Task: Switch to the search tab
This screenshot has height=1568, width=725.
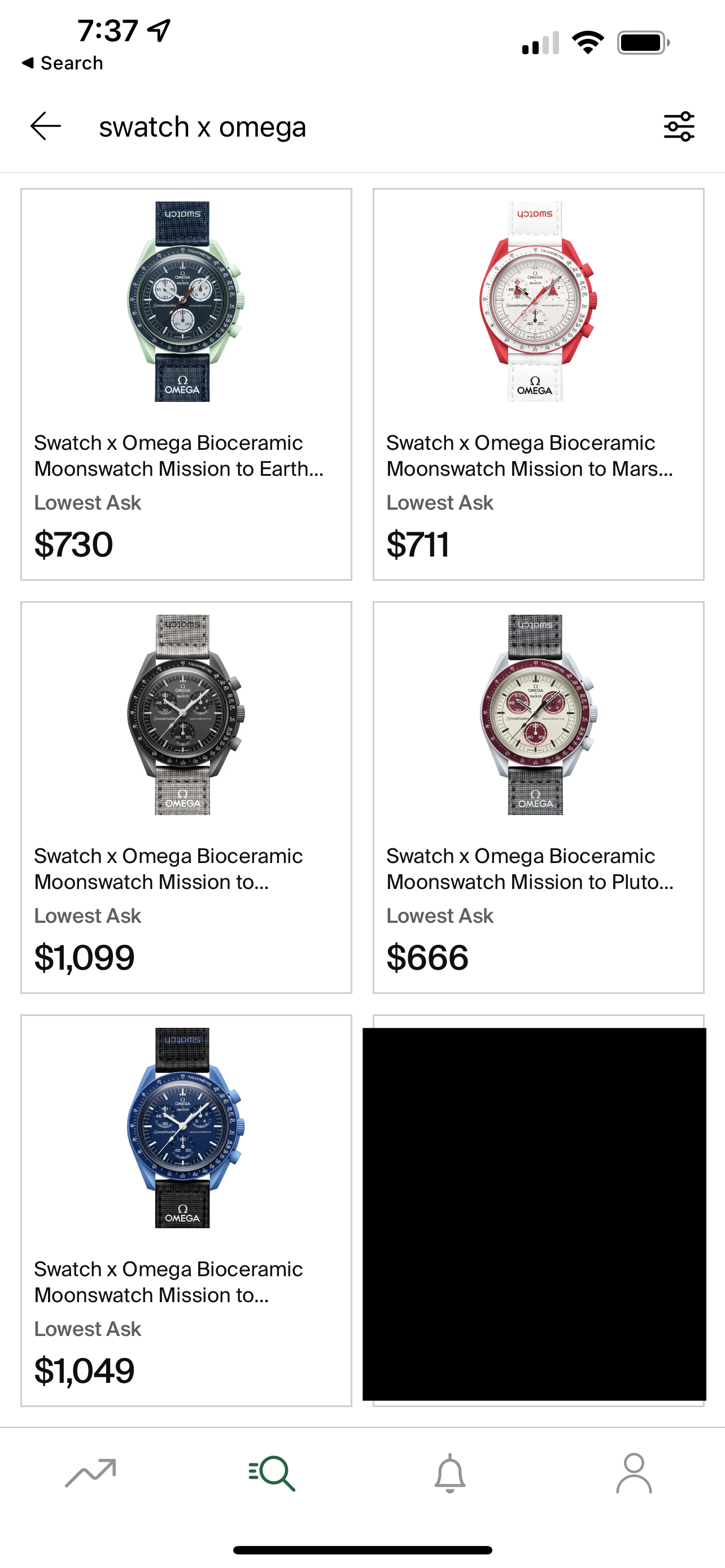Action: [x=272, y=1474]
